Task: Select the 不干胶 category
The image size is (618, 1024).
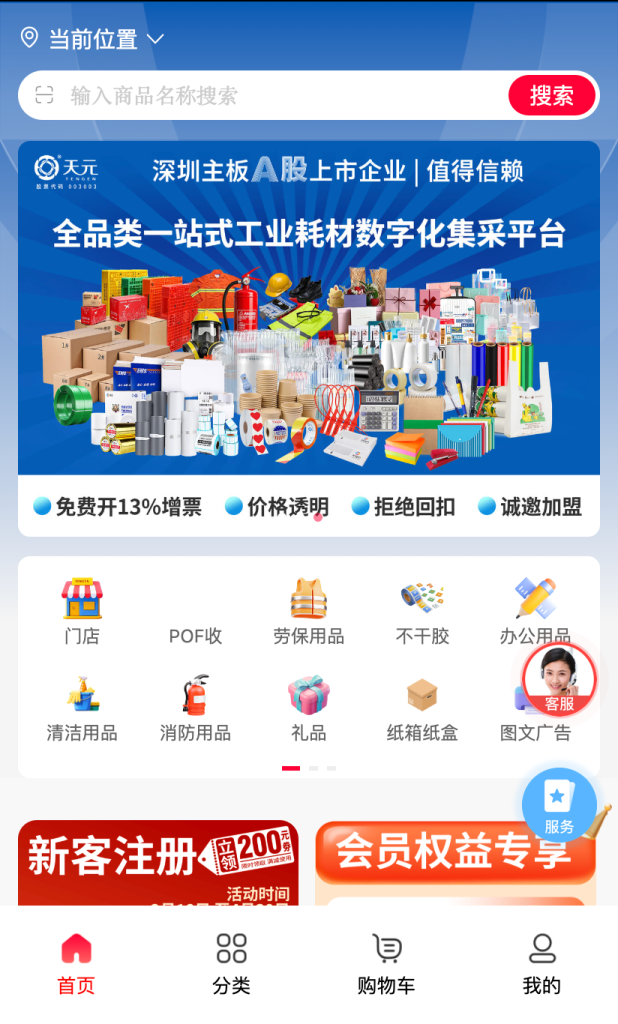Action: (x=422, y=611)
